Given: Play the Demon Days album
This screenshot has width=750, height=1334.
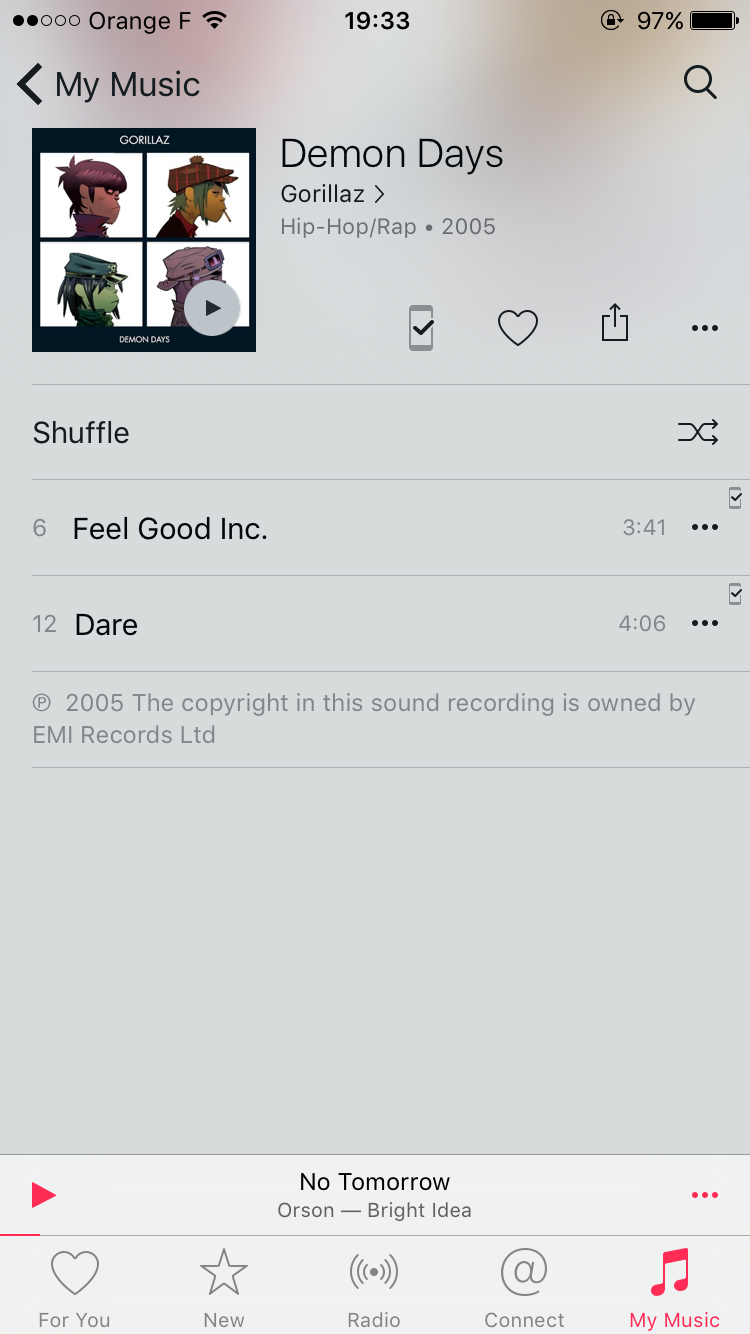Looking at the screenshot, I should 212,308.
